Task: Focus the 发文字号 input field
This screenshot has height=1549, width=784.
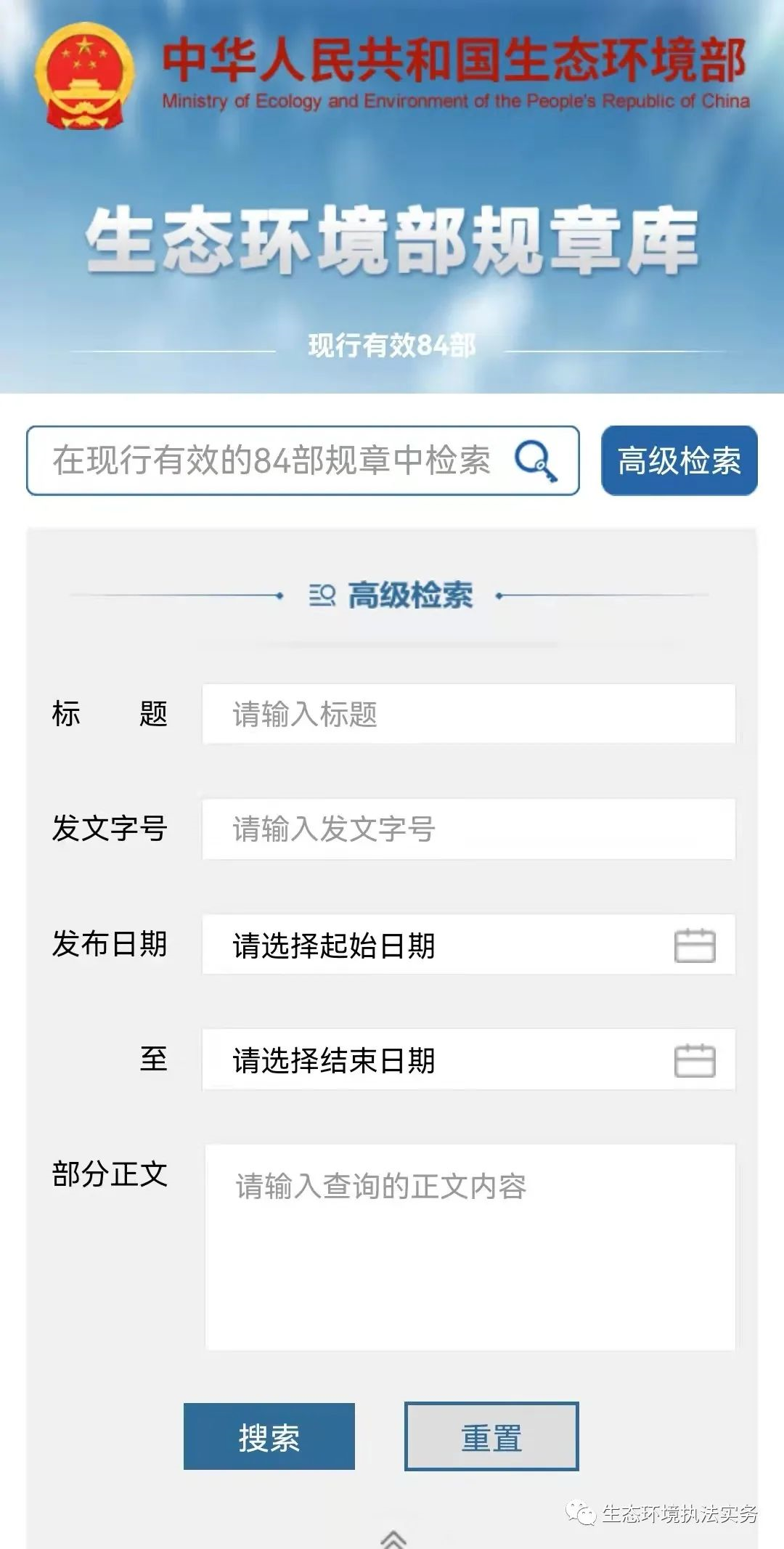Action: 469,829
